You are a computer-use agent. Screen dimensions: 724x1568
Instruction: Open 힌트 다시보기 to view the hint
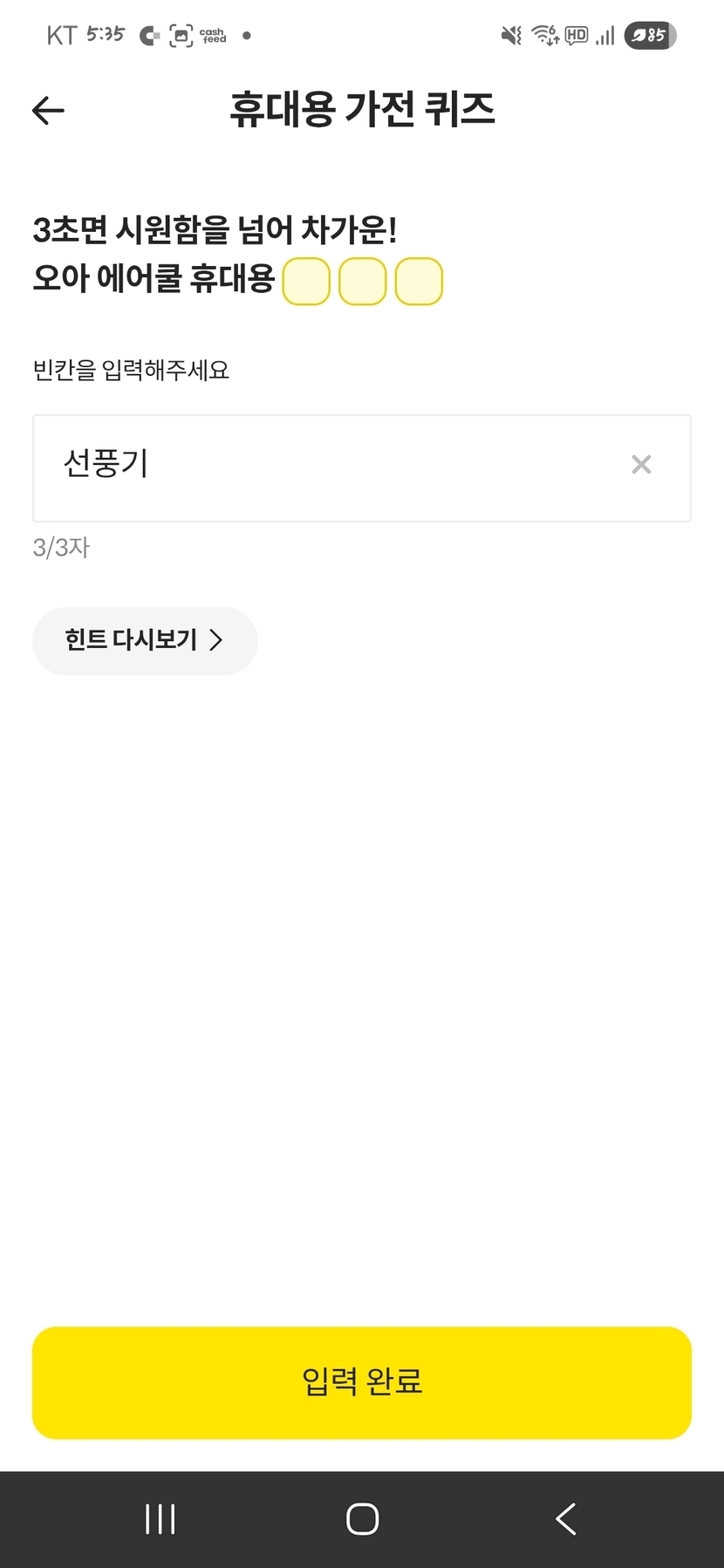point(145,641)
